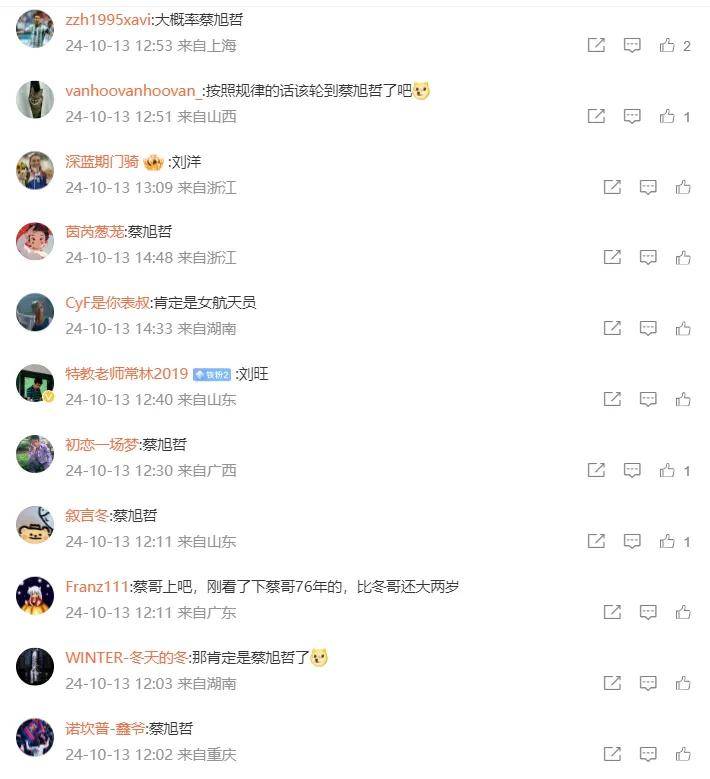
Task: Reply to 诺坎普-鑫爷's comment
Action: point(648,754)
